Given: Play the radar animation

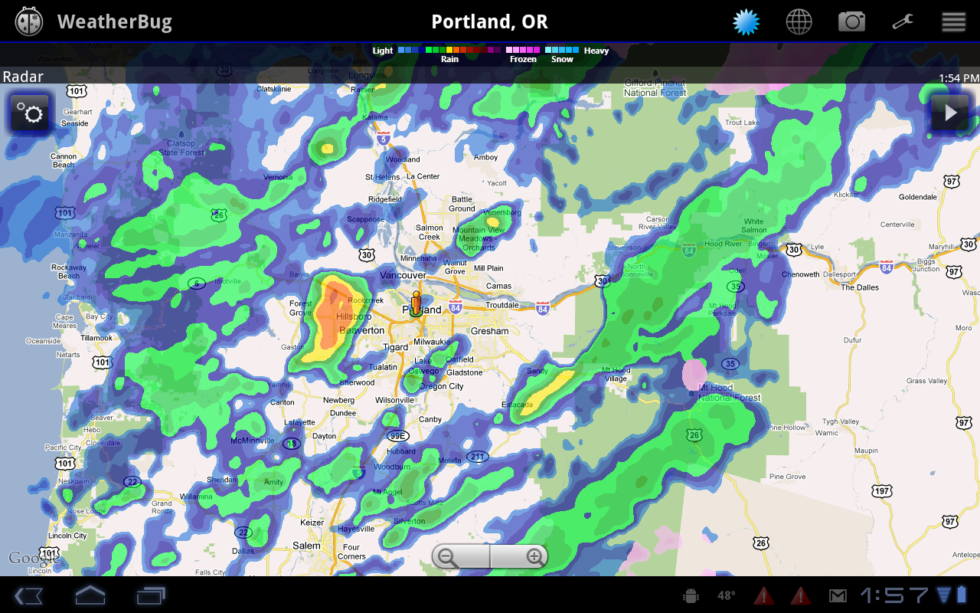Looking at the screenshot, I should (948, 112).
